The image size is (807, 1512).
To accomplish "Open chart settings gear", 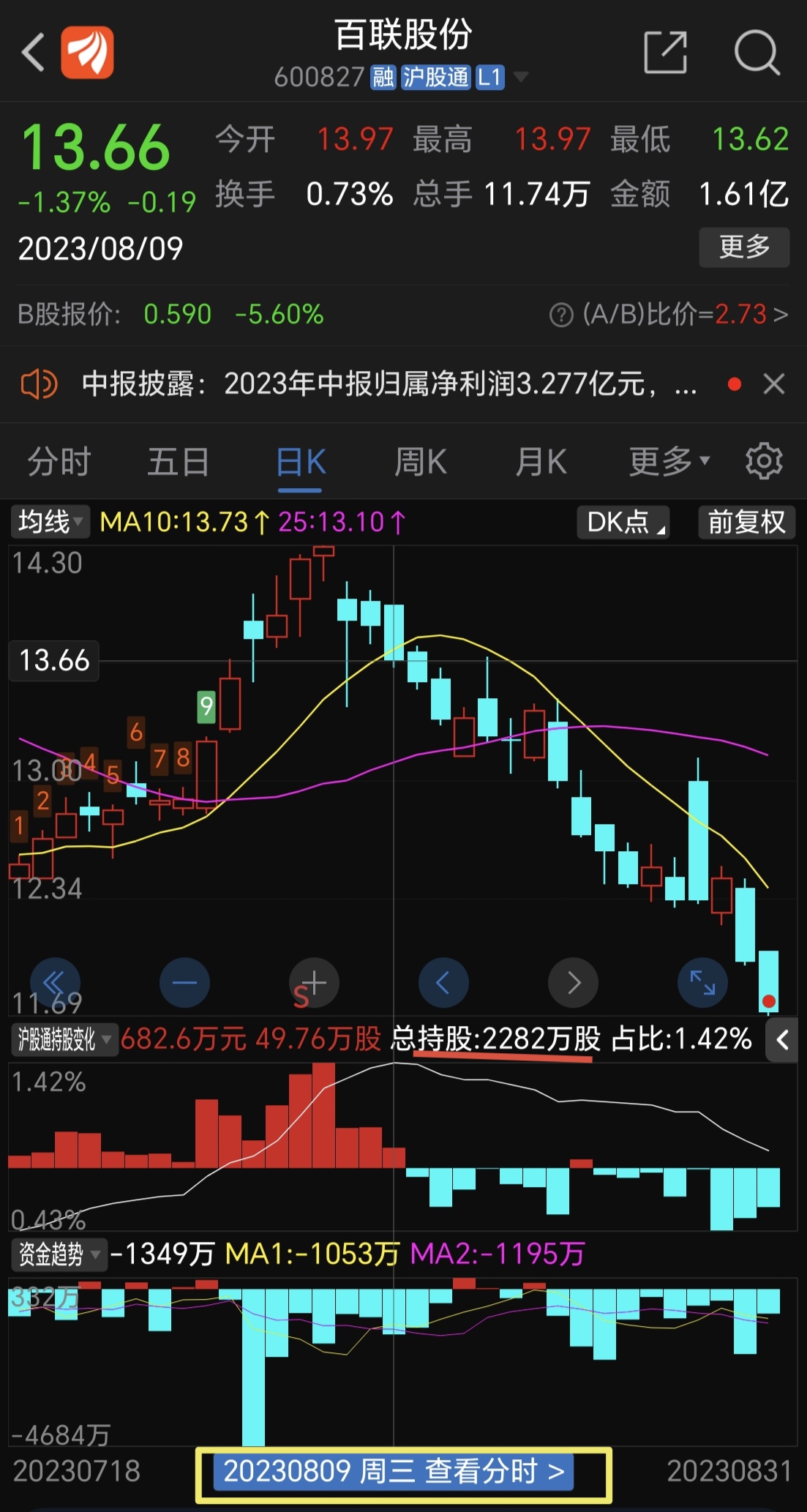I will [x=764, y=461].
